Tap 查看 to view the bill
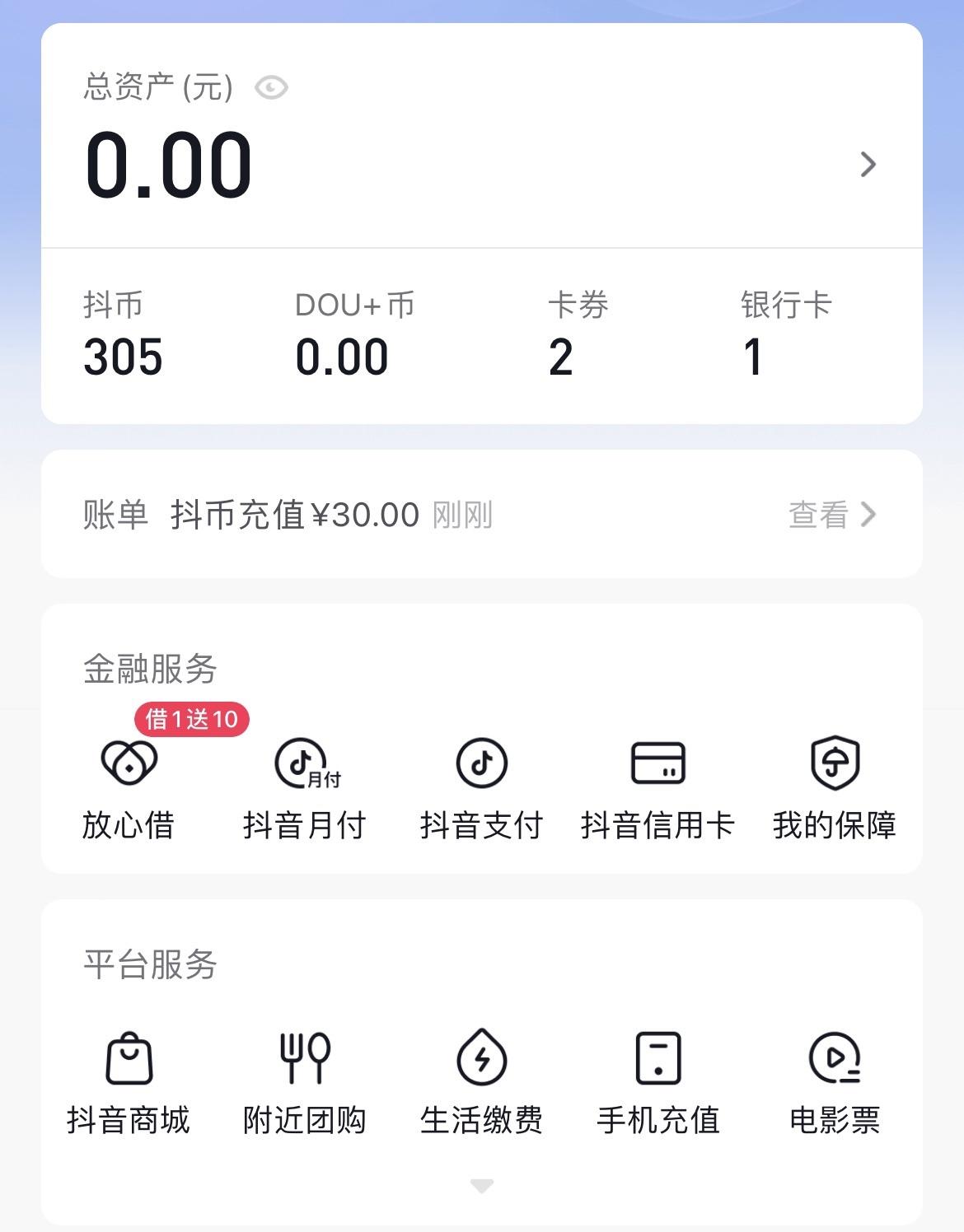The height and width of the screenshot is (1232, 964). (831, 515)
